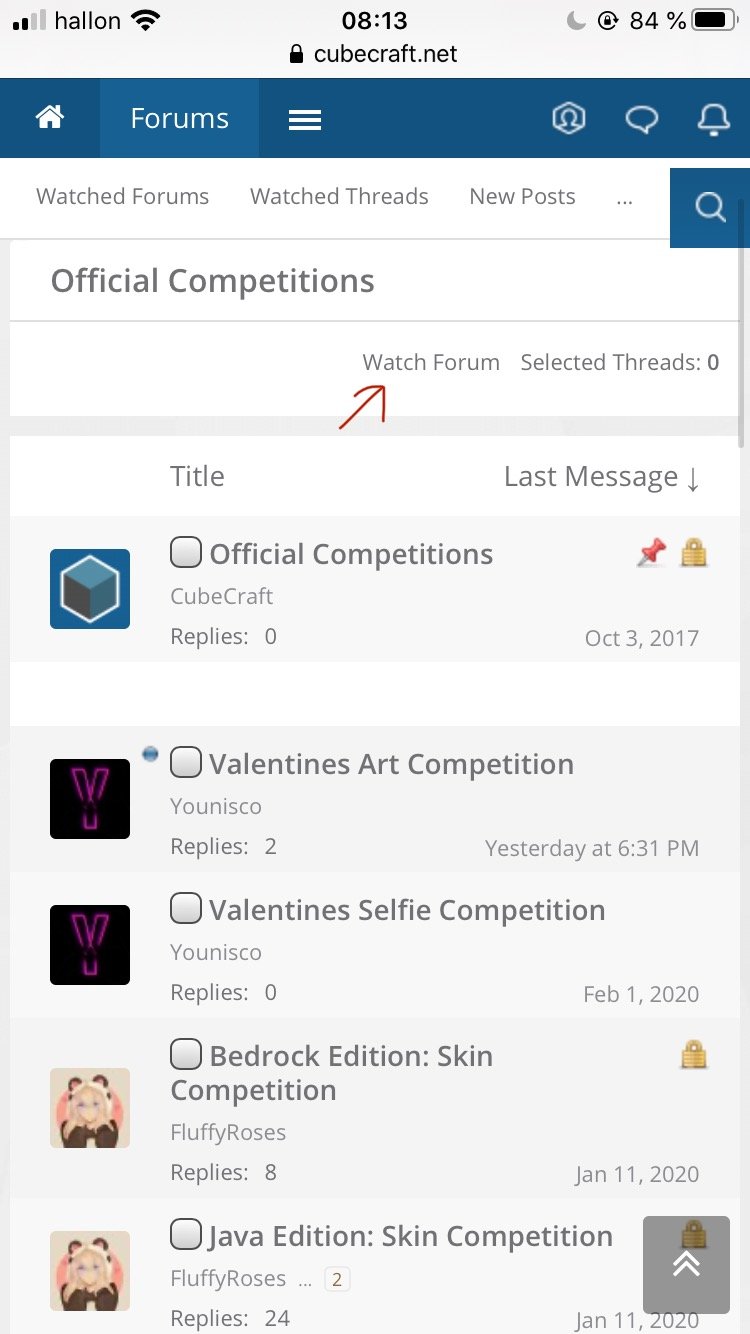Switch to Watched Forums
Viewport: 750px width, 1334px height.
tap(123, 197)
